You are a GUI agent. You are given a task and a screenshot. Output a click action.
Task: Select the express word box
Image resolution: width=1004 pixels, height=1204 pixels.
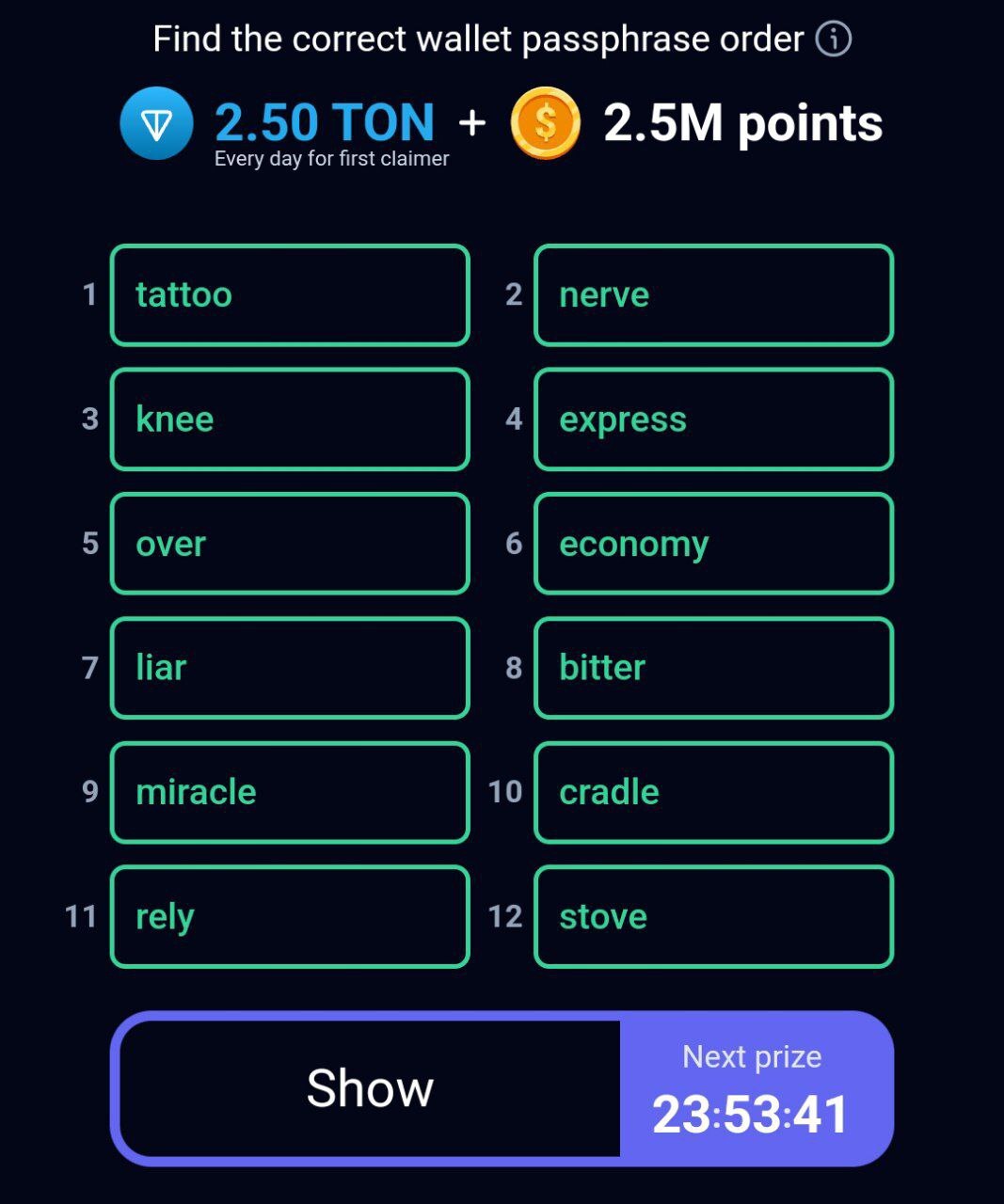[x=713, y=420]
